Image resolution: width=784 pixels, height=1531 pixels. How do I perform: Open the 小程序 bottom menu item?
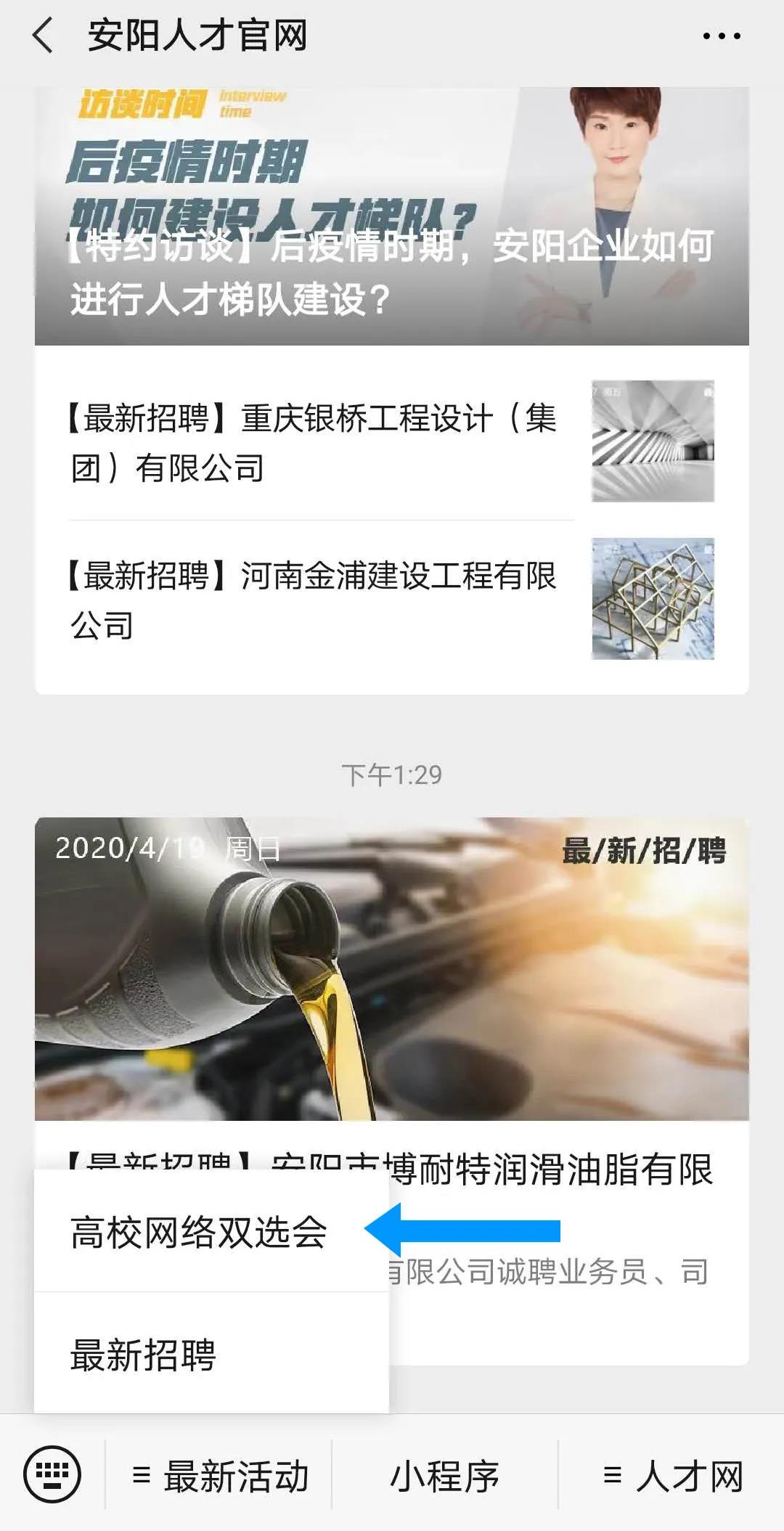(444, 1476)
